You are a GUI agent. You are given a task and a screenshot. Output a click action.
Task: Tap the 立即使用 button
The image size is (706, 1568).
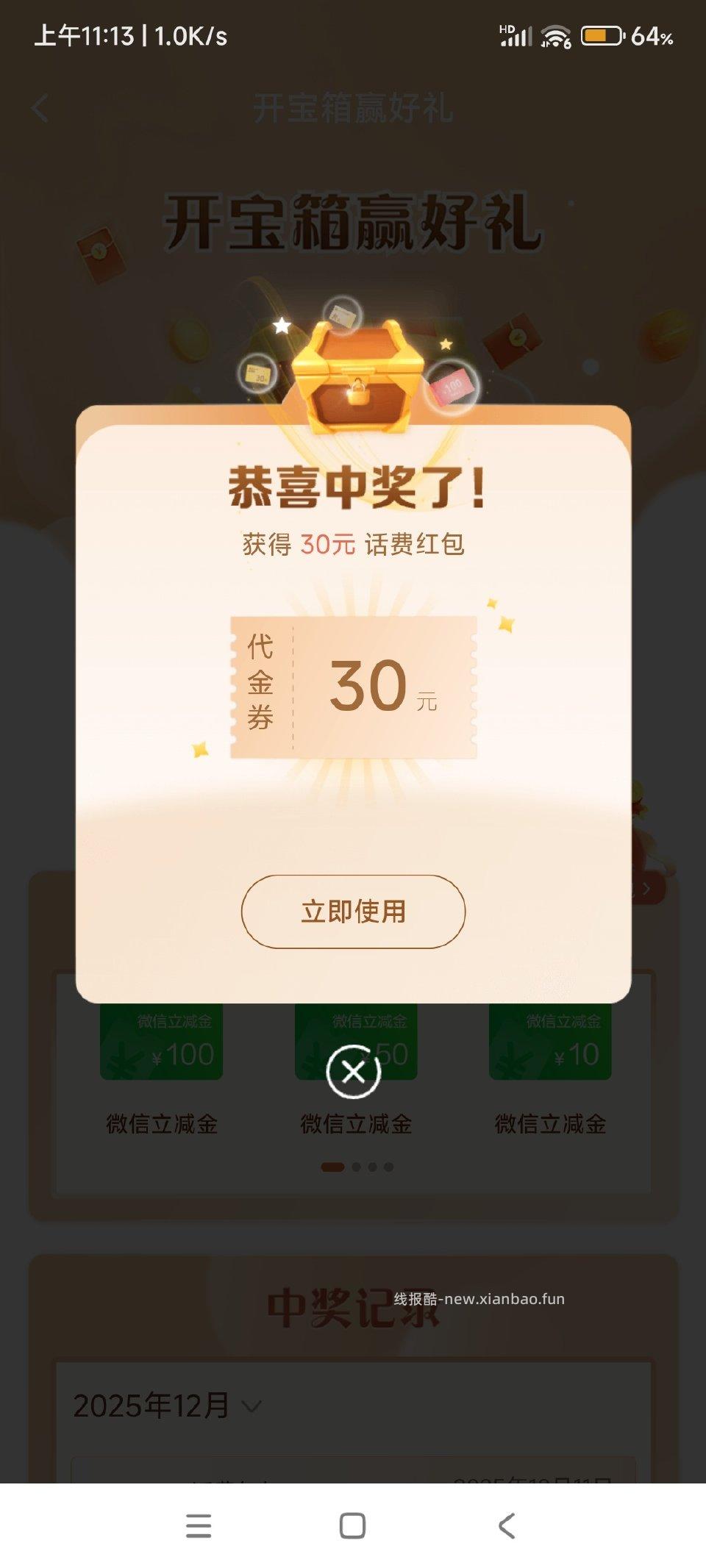coord(353,912)
